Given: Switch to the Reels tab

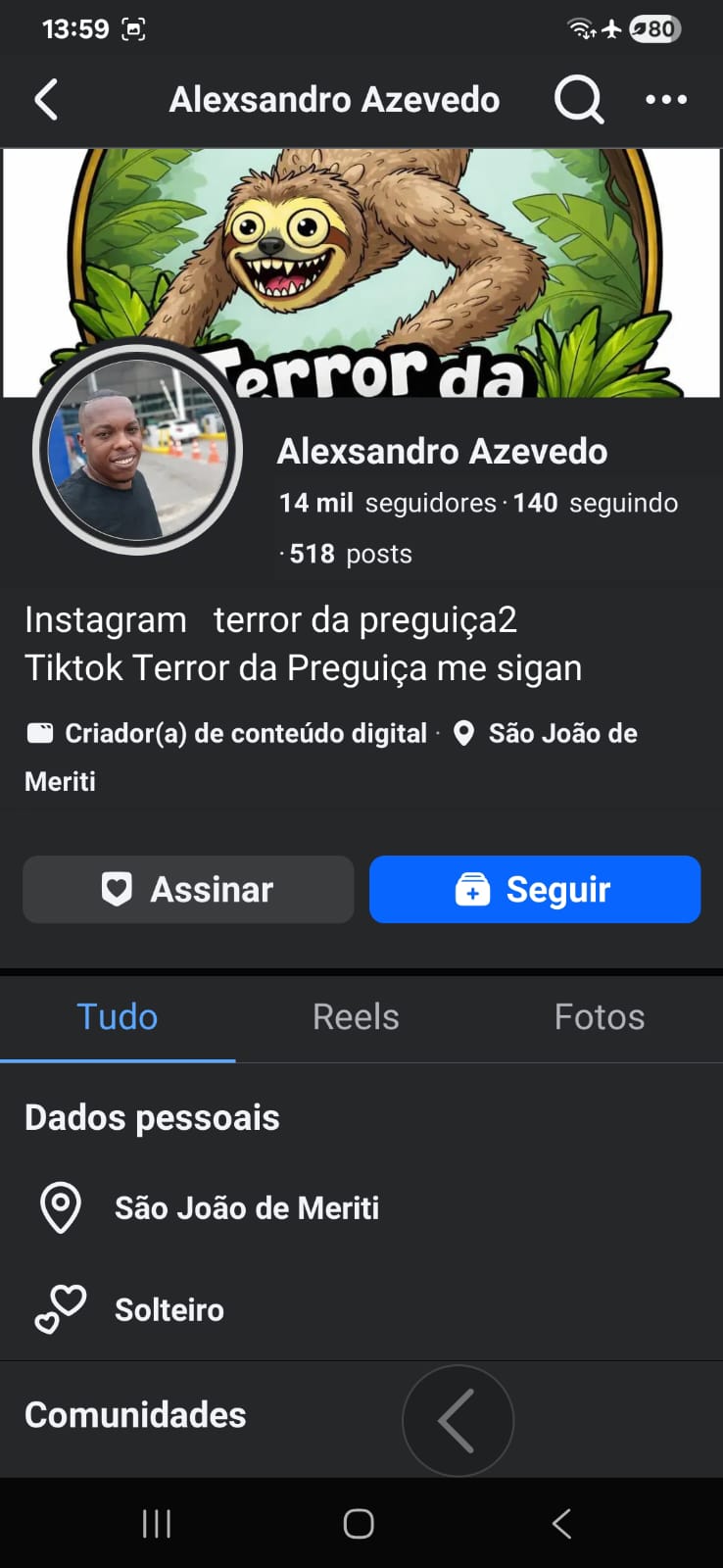Looking at the screenshot, I should pyautogui.click(x=356, y=1017).
